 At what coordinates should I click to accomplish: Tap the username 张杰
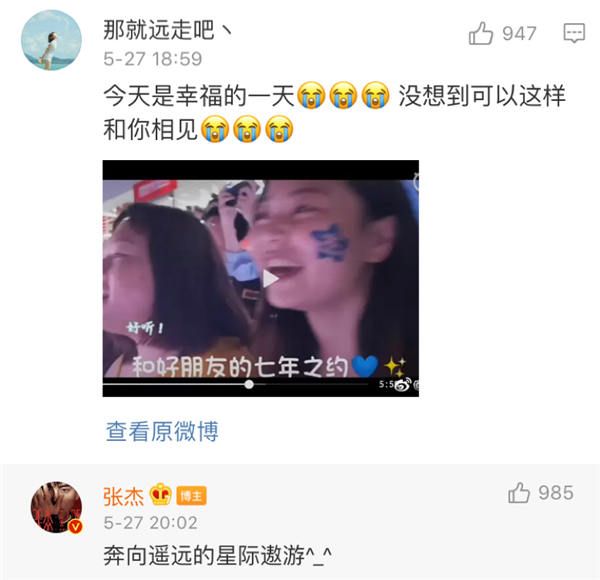(123, 495)
